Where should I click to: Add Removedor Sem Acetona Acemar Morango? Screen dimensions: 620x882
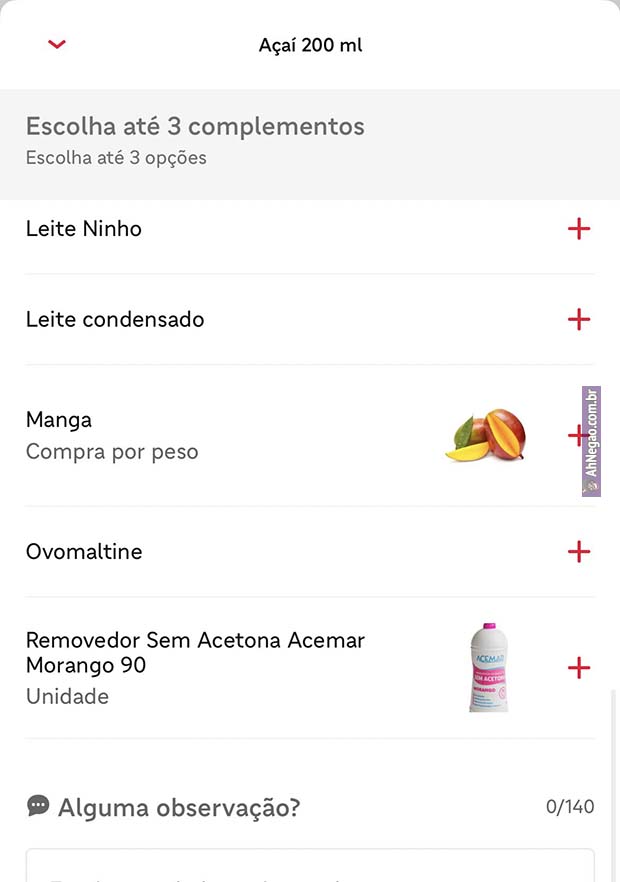(578, 668)
